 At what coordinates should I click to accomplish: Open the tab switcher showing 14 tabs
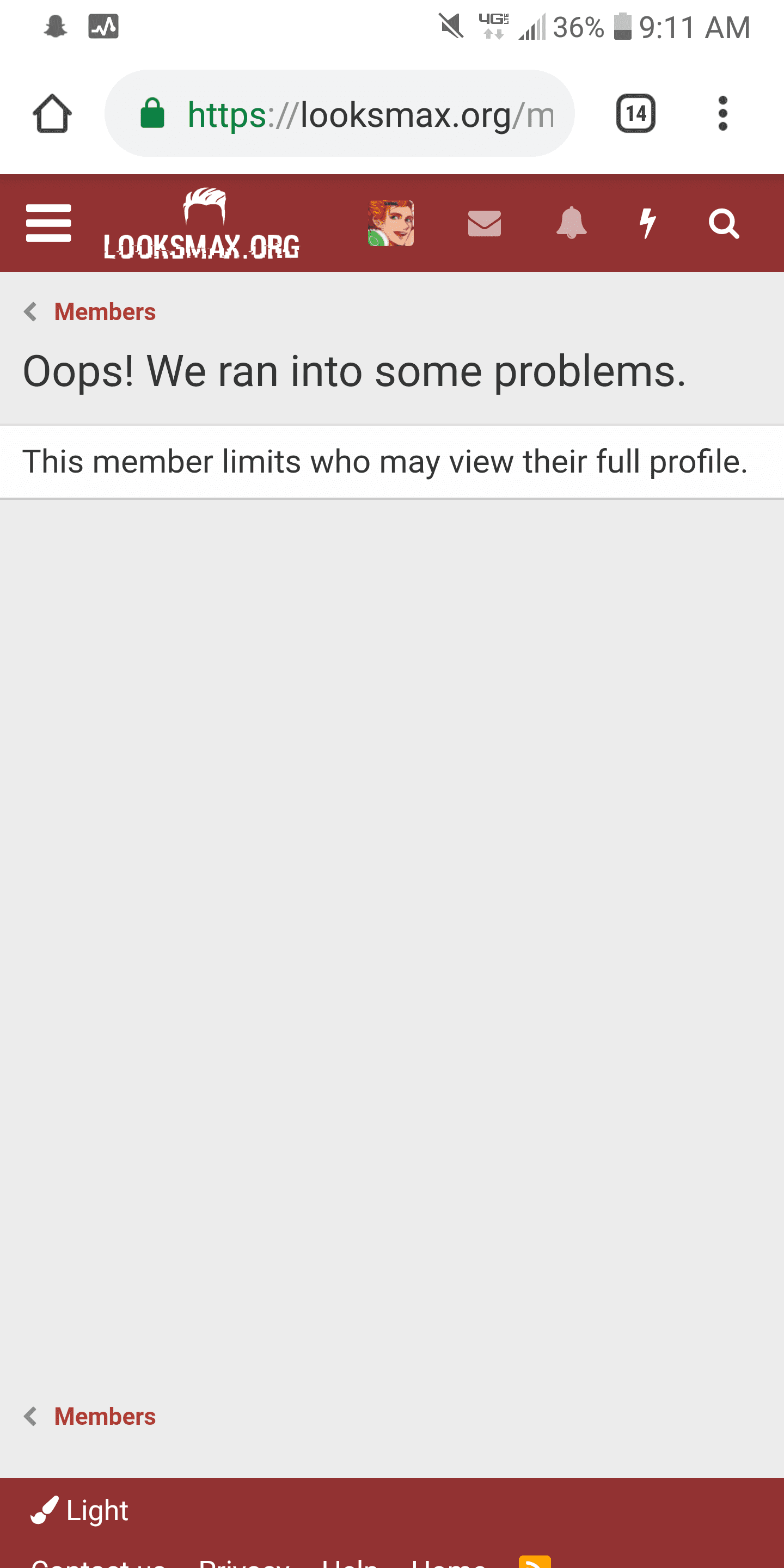[635, 113]
